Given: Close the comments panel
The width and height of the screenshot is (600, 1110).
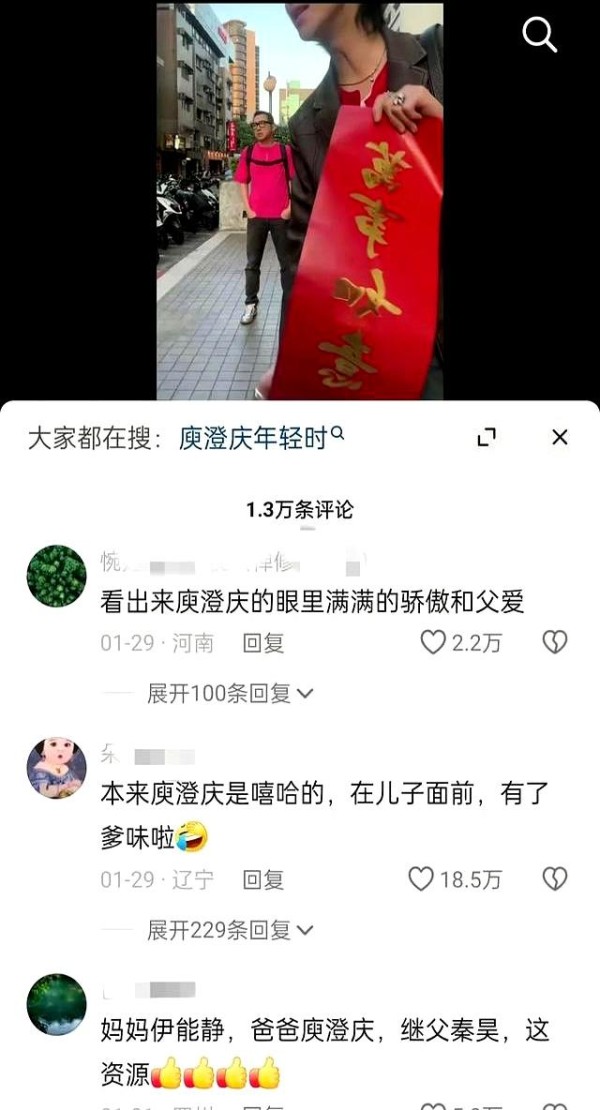Looking at the screenshot, I should 560,437.
